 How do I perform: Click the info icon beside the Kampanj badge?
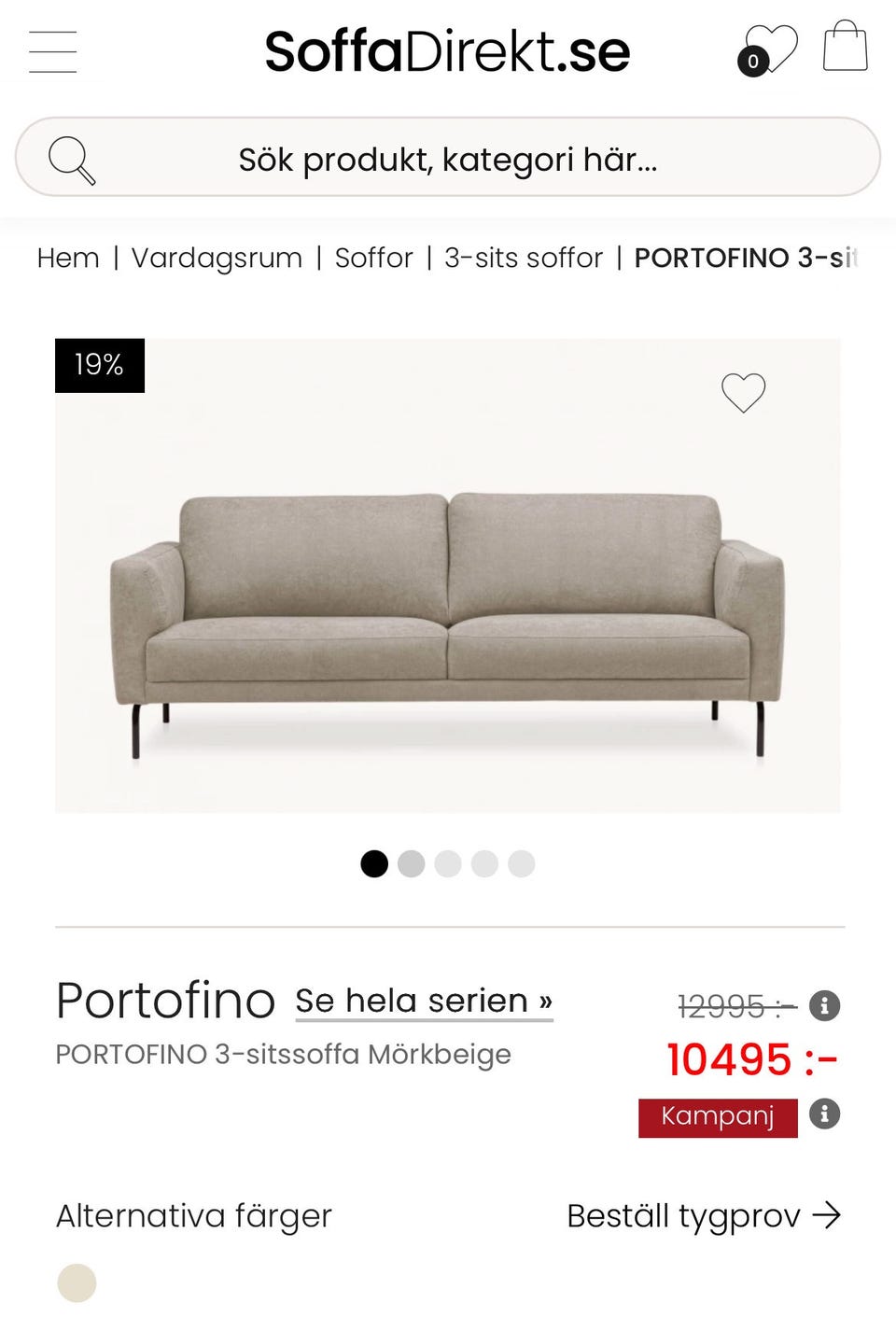click(825, 1114)
